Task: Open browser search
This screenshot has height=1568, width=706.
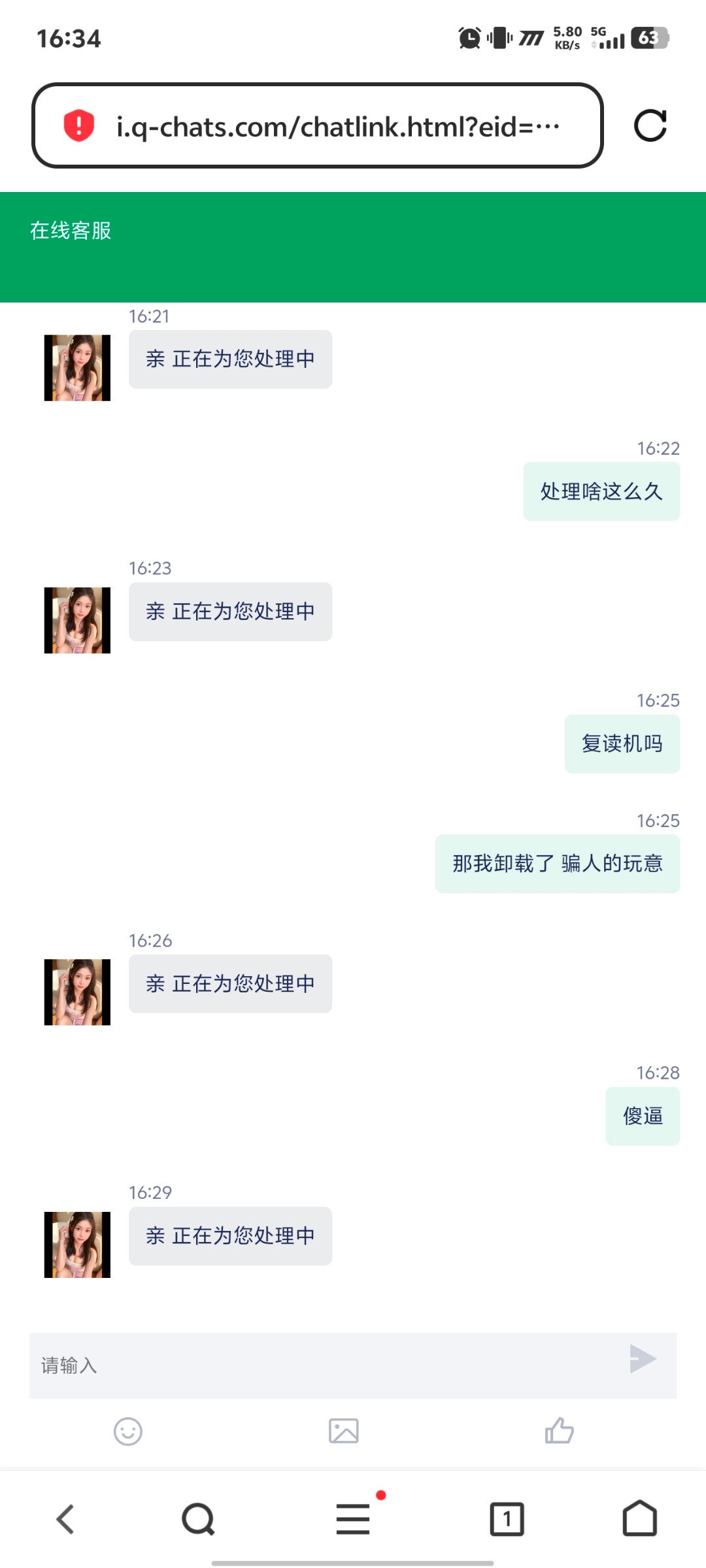Action: (x=198, y=1519)
